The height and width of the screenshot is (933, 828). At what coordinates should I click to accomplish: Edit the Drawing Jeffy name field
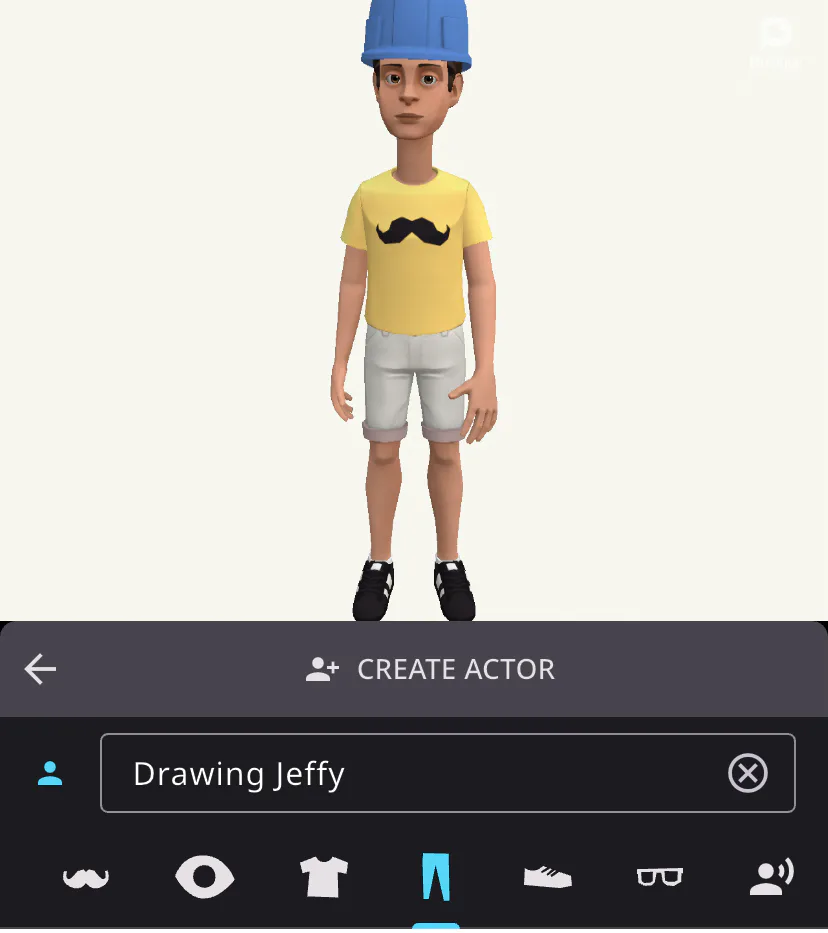coord(420,773)
